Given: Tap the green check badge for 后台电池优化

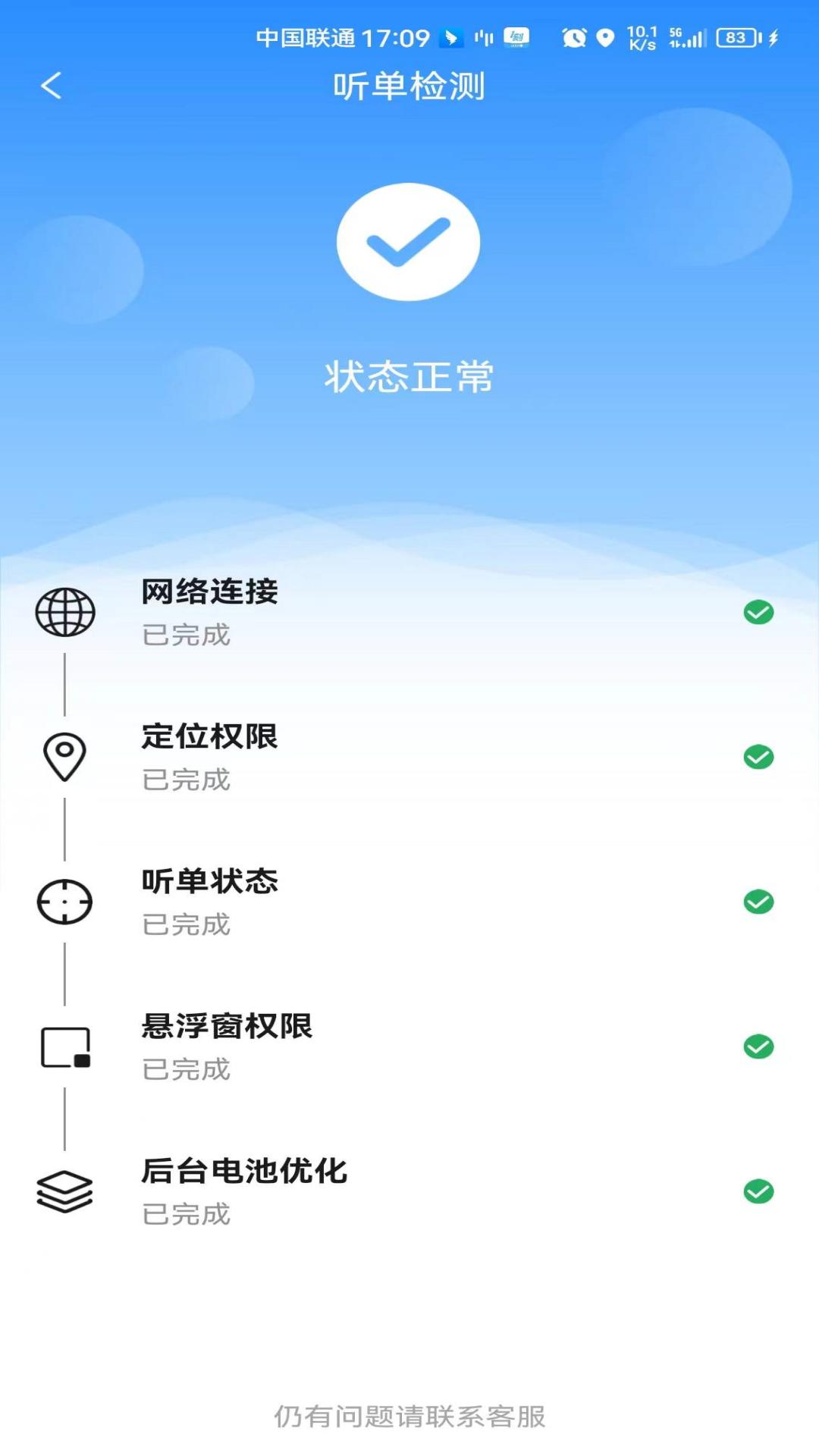Looking at the screenshot, I should tap(760, 1189).
